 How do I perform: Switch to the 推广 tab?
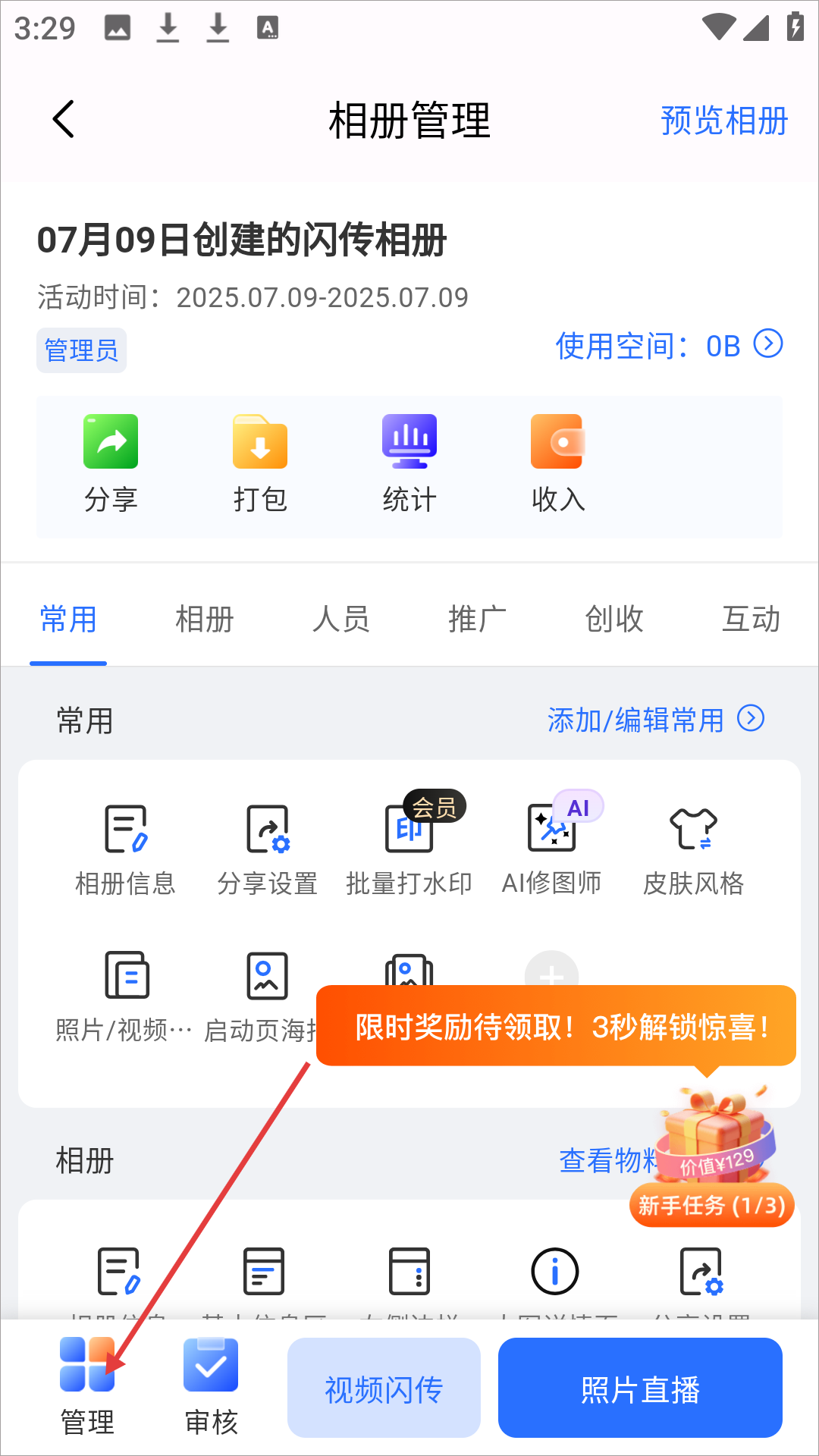pos(478,620)
